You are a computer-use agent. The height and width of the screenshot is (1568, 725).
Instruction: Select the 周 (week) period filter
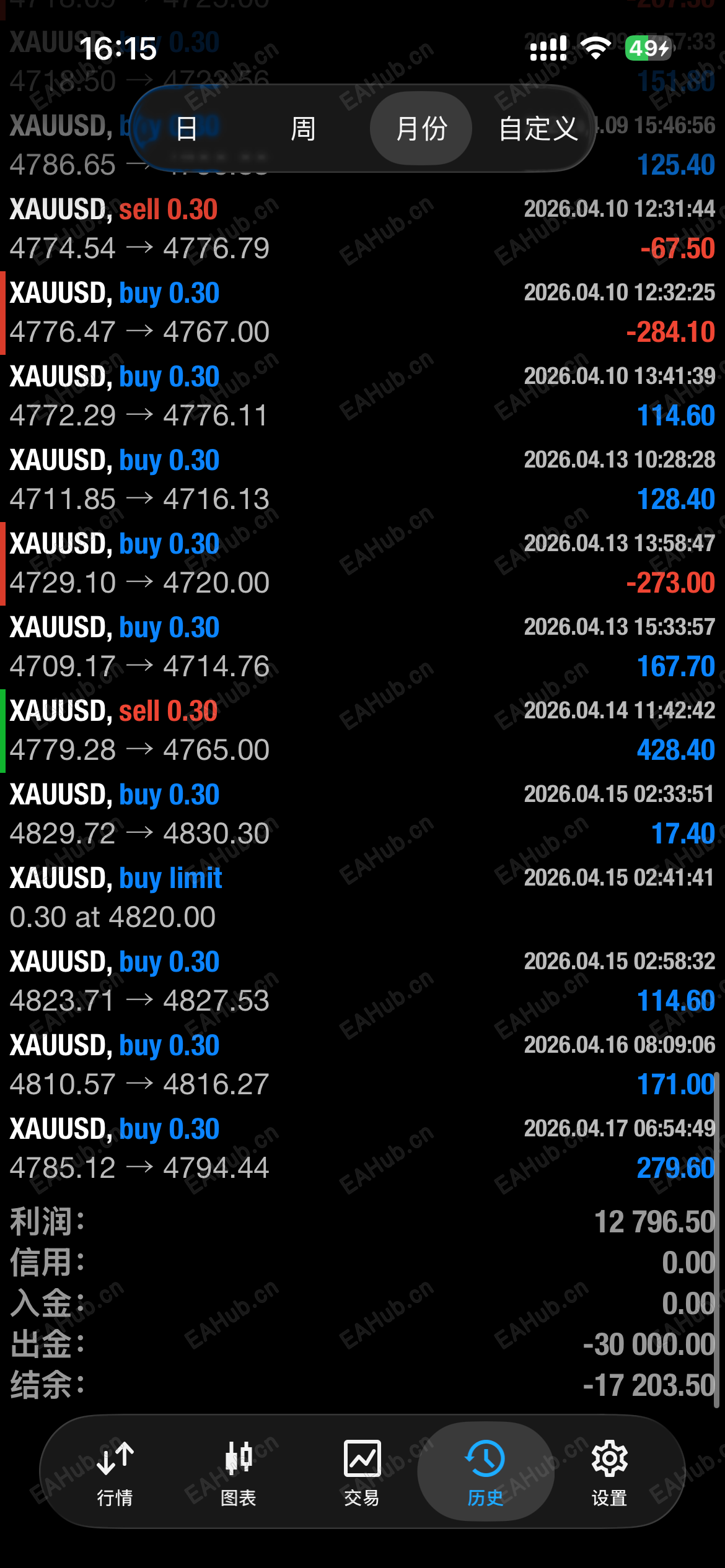303,129
